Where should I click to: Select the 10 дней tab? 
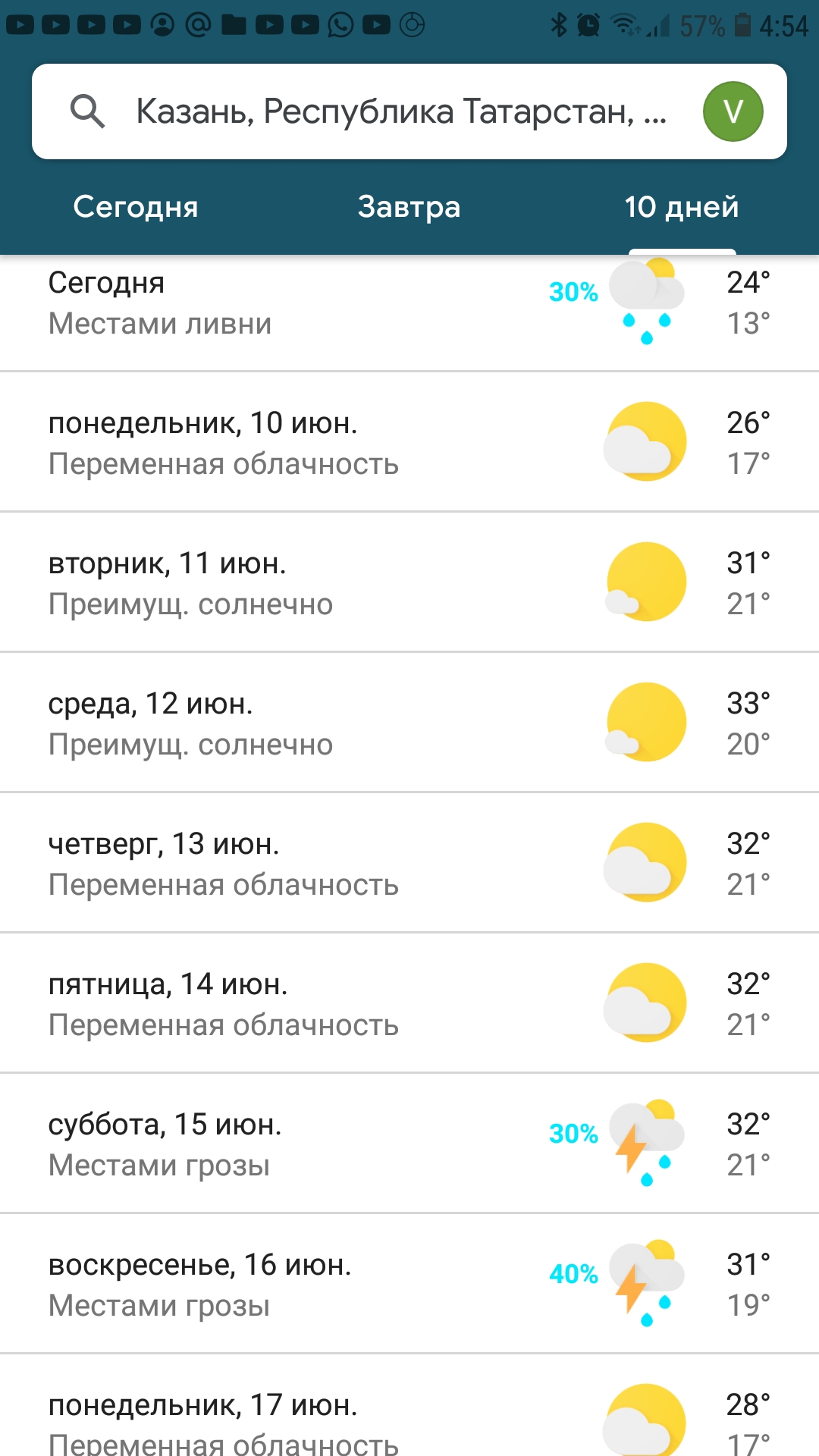point(682,206)
